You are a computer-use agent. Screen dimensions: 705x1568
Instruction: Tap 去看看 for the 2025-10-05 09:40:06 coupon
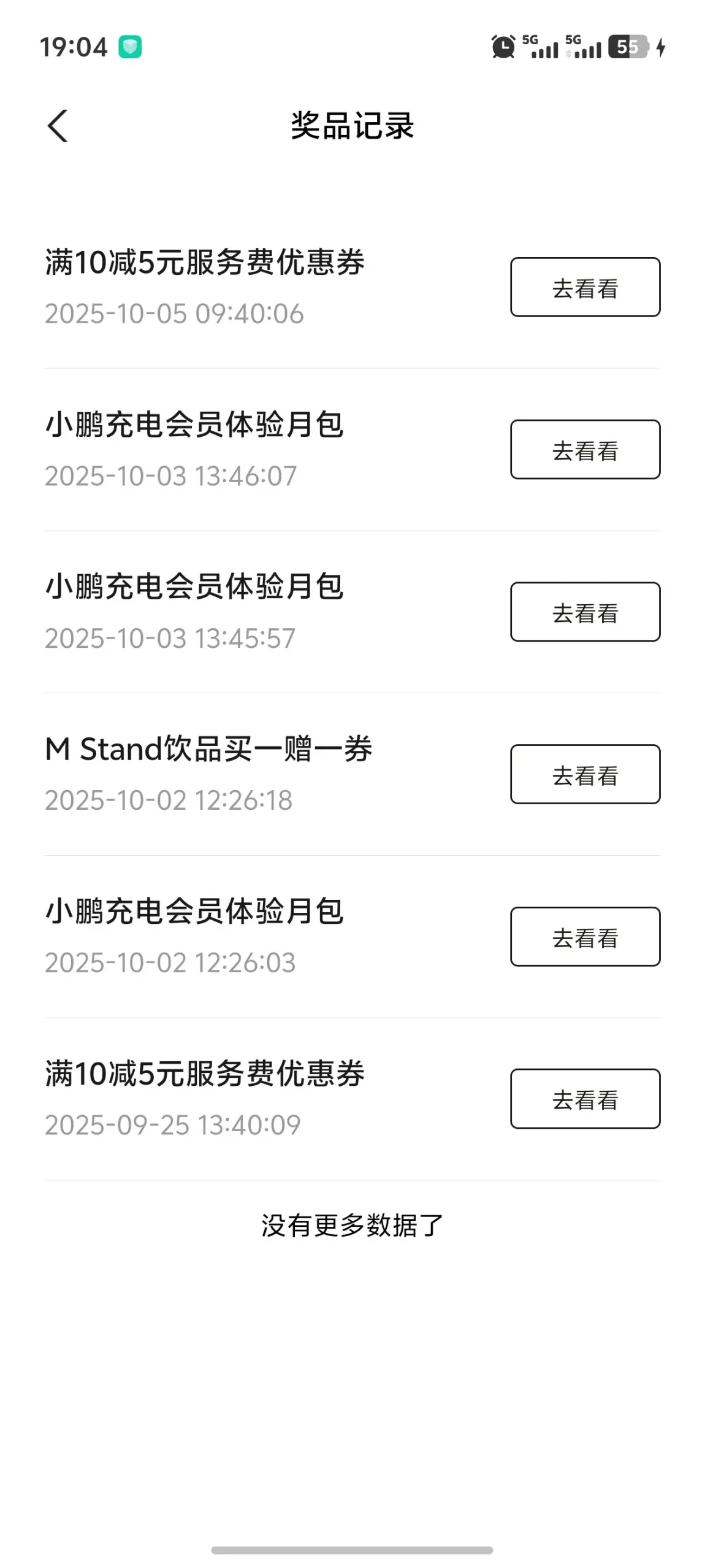click(x=585, y=287)
